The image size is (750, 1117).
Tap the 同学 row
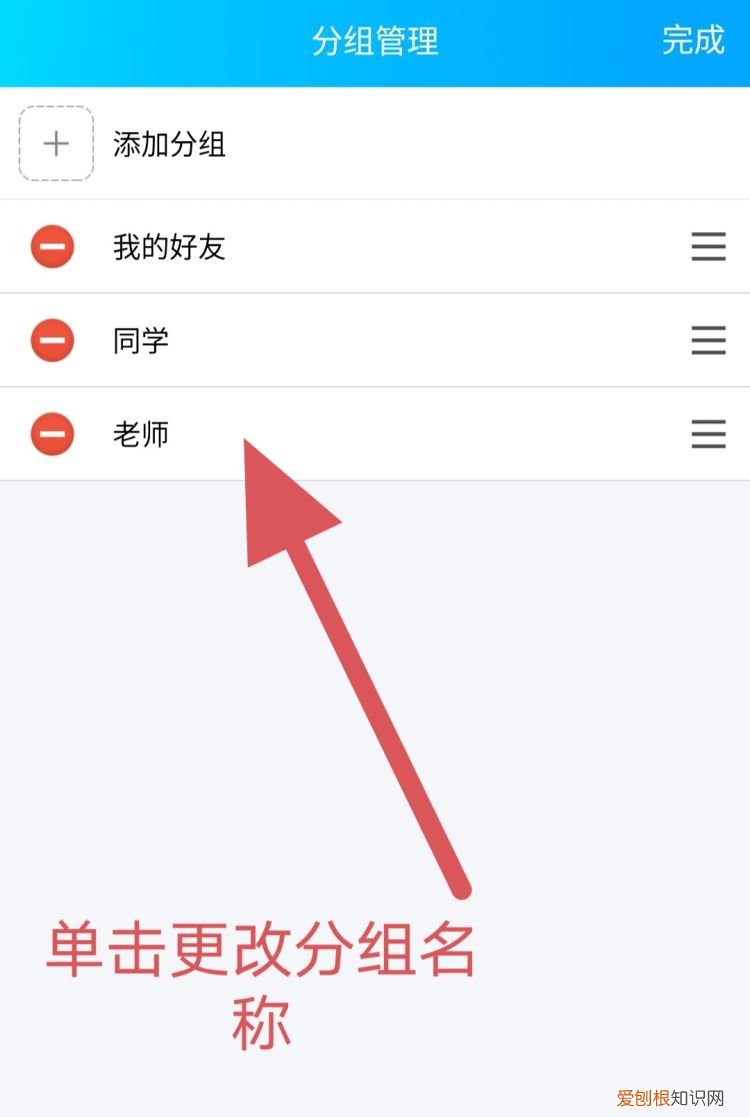tap(375, 340)
